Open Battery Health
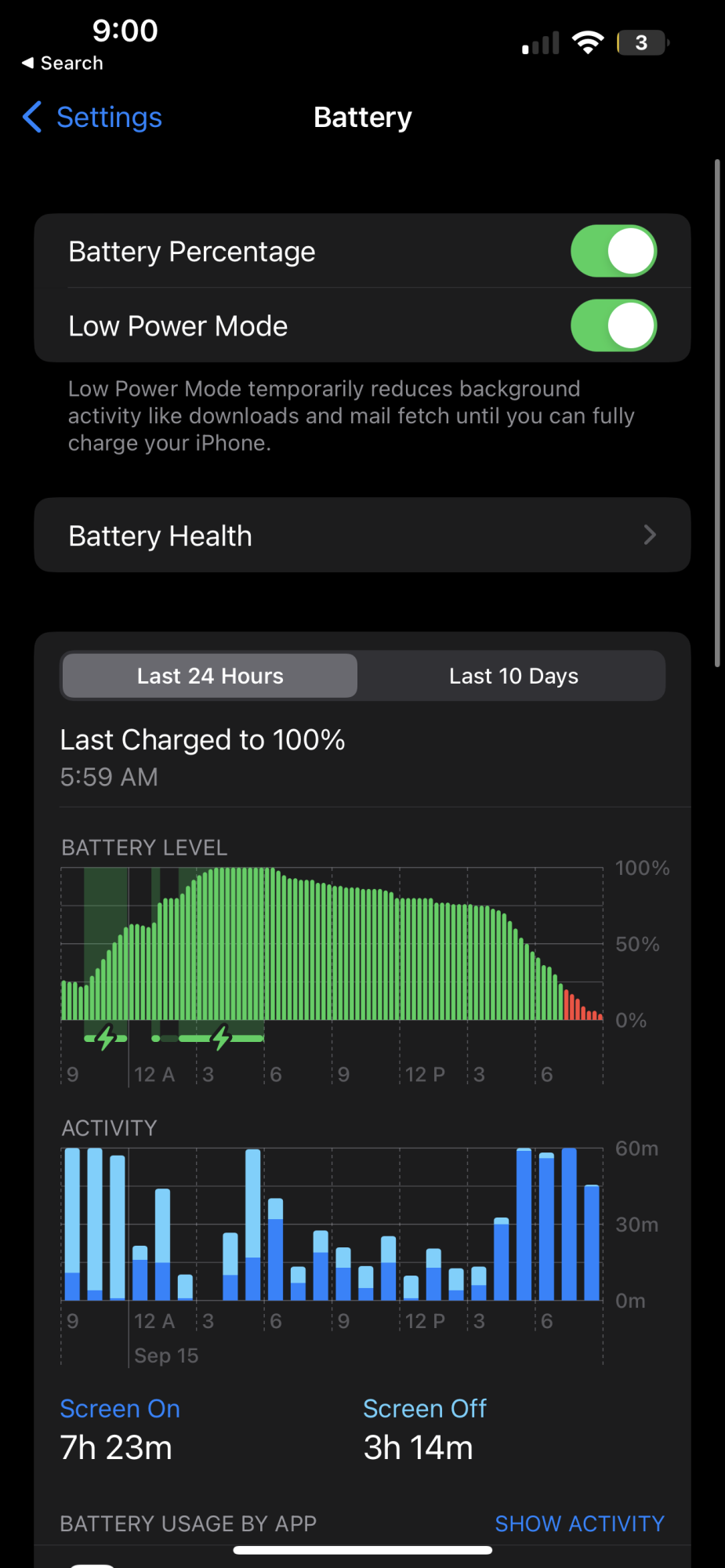The width and height of the screenshot is (725, 1568). coord(362,535)
